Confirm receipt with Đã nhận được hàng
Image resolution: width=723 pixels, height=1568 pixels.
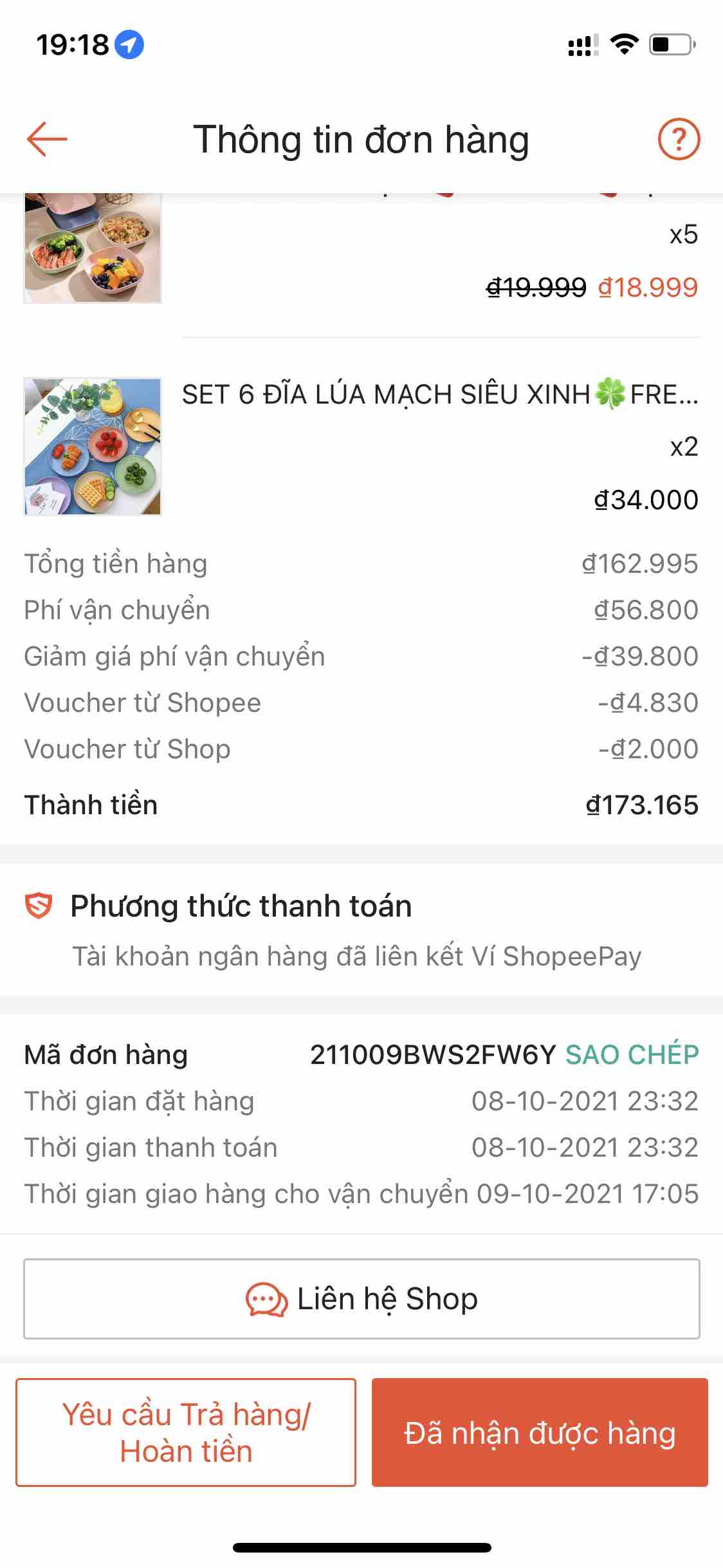(540, 1433)
